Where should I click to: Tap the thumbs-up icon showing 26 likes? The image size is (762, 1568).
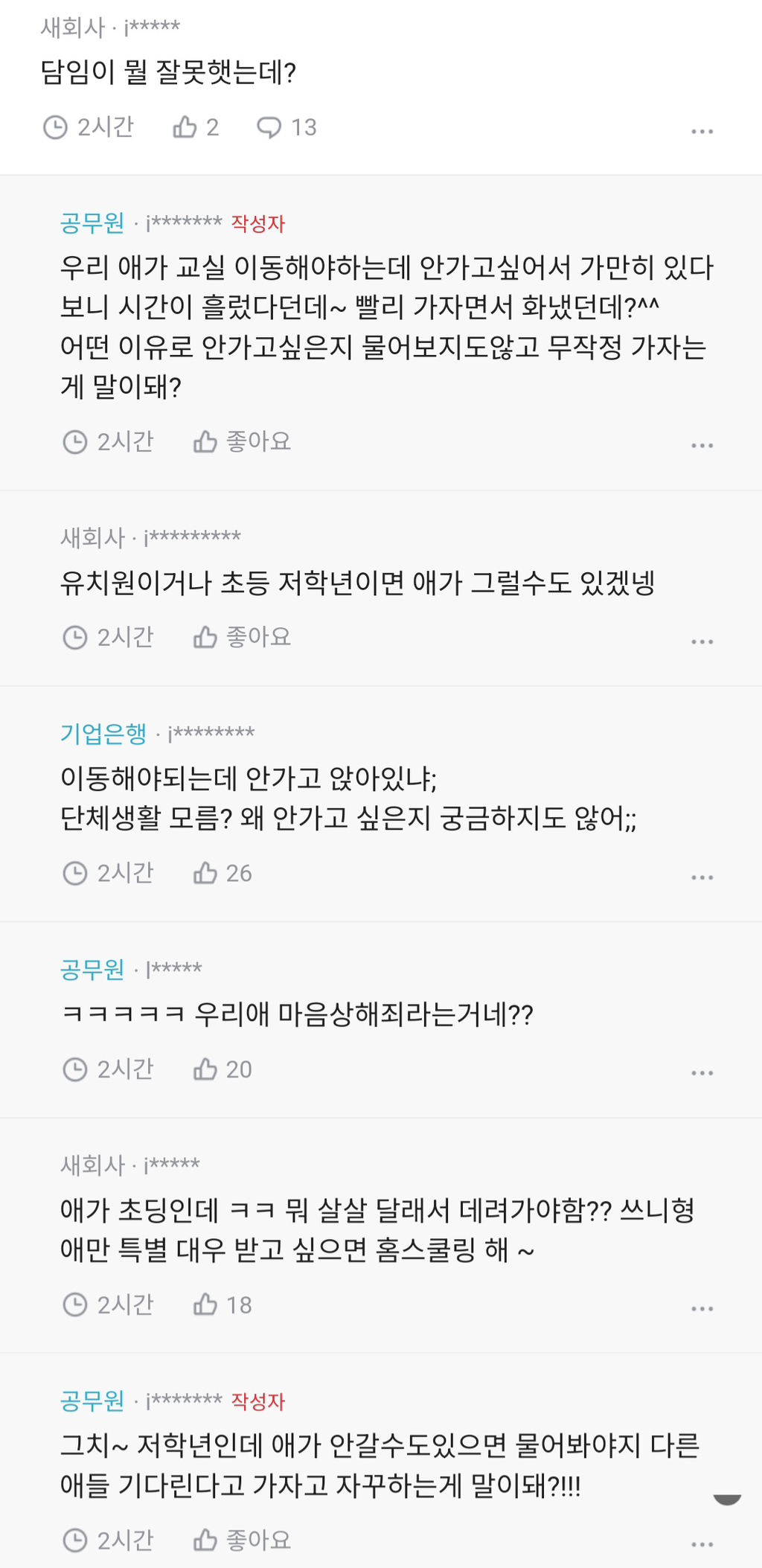205,872
